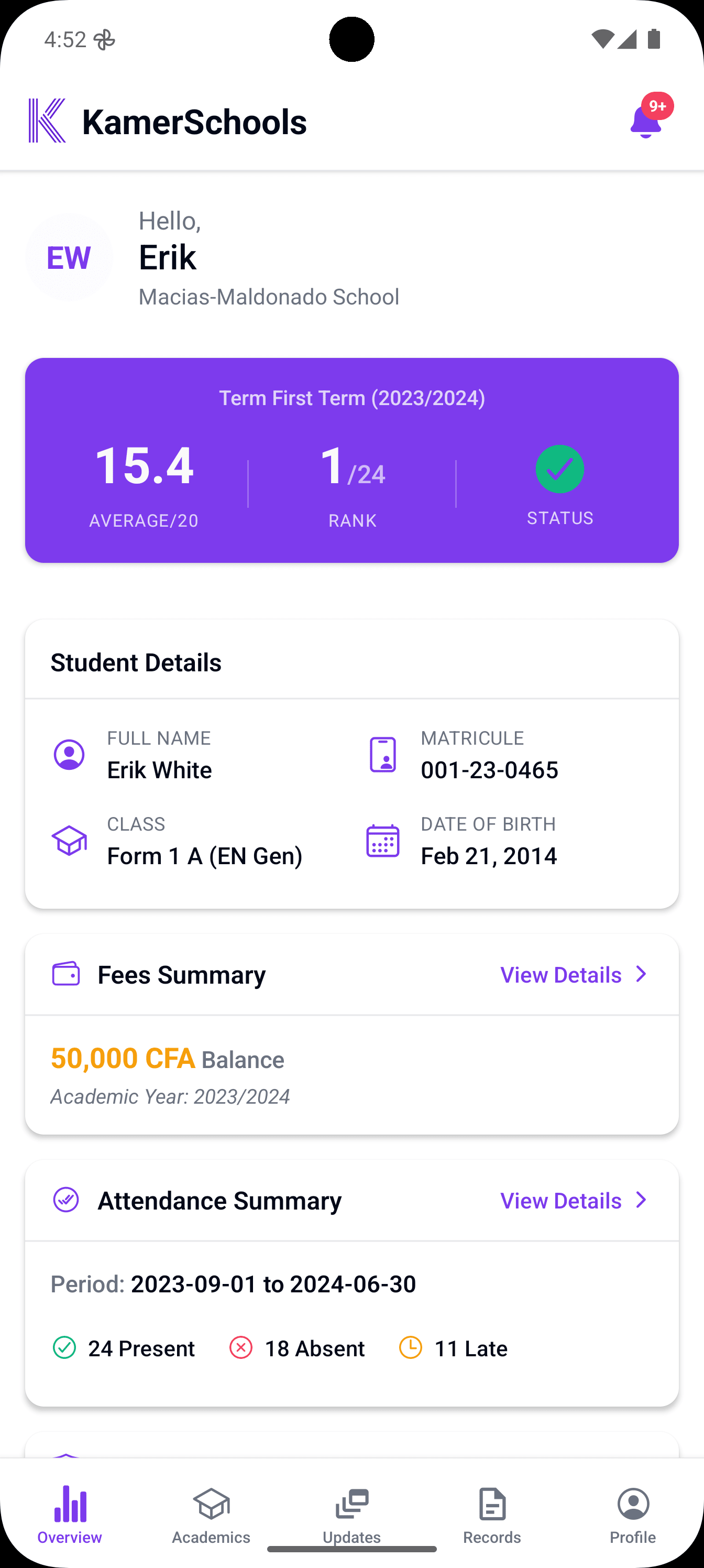Select the wallet icon beside Fees Summary

pos(67,974)
